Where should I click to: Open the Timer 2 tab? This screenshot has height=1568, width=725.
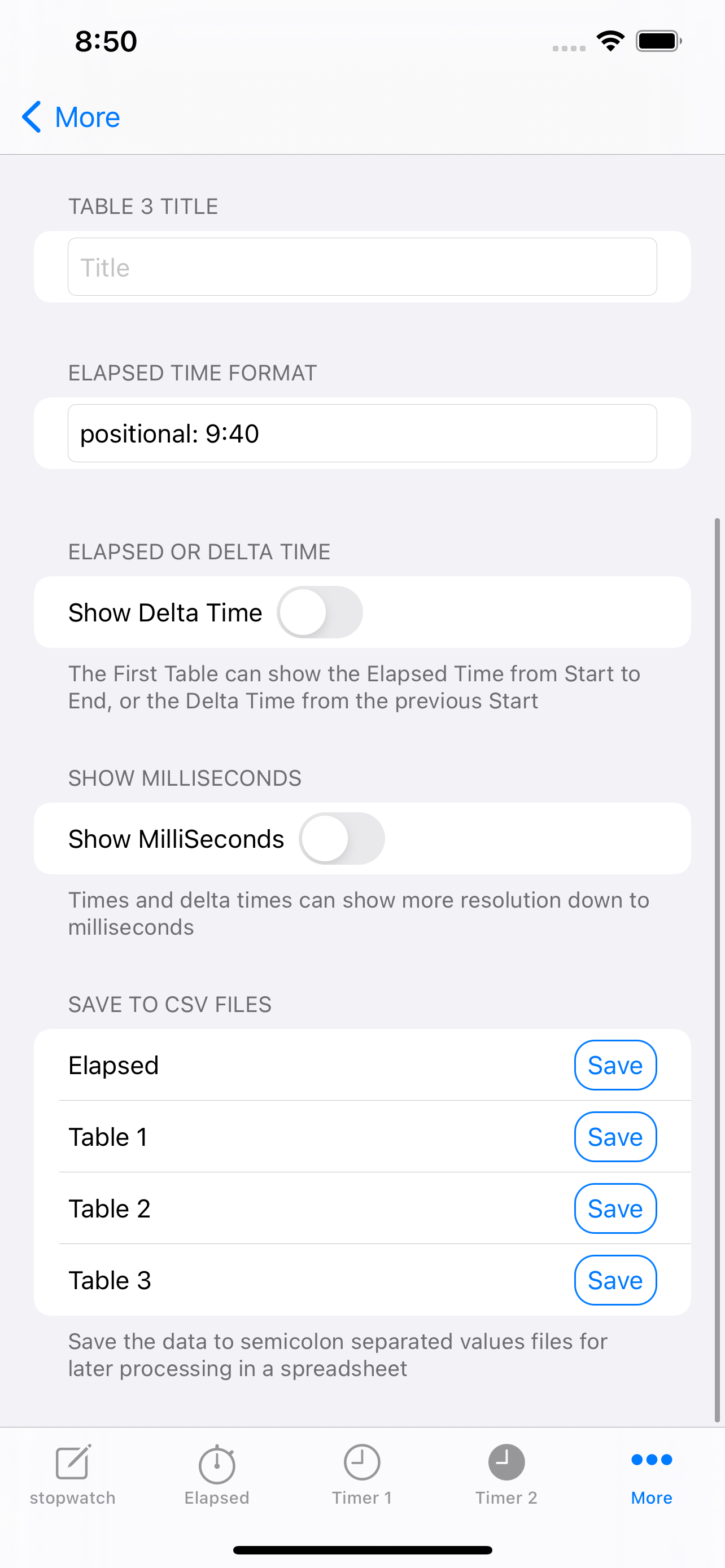click(506, 1474)
